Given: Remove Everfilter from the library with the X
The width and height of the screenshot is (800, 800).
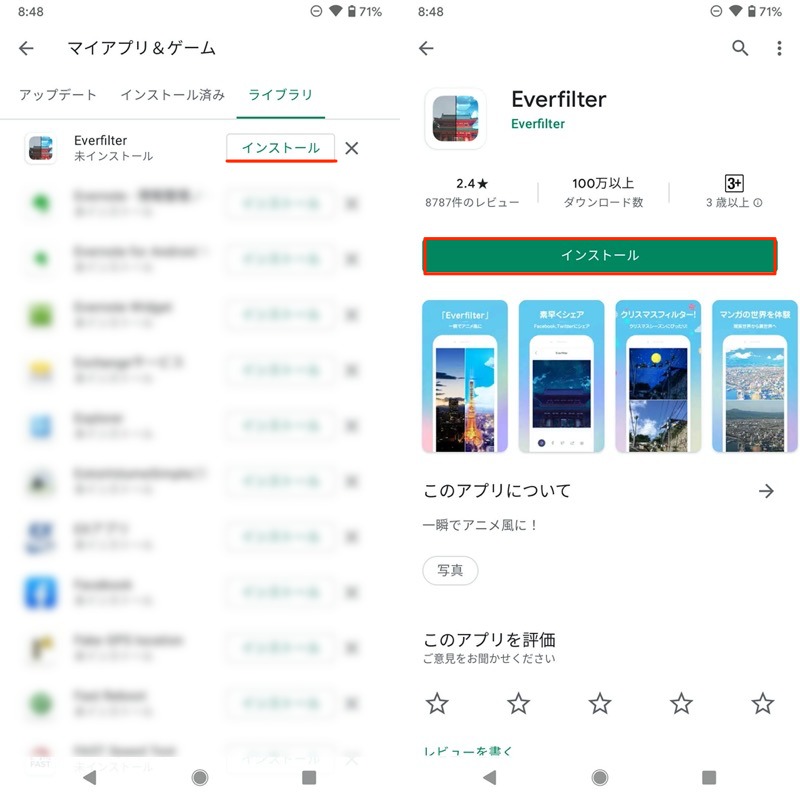Looking at the screenshot, I should (x=351, y=148).
